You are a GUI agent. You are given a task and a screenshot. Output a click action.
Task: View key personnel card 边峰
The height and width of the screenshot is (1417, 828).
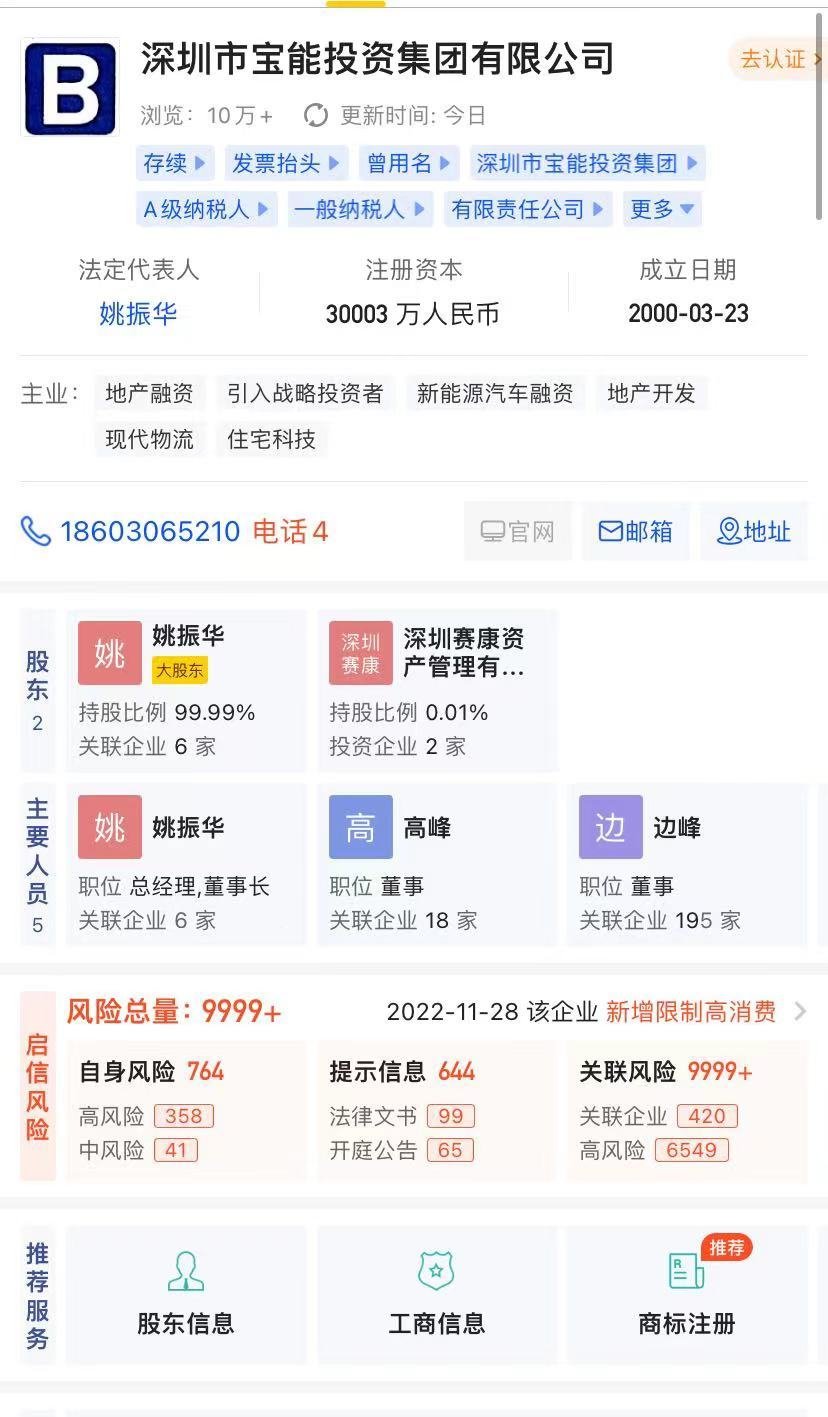[687, 865]
